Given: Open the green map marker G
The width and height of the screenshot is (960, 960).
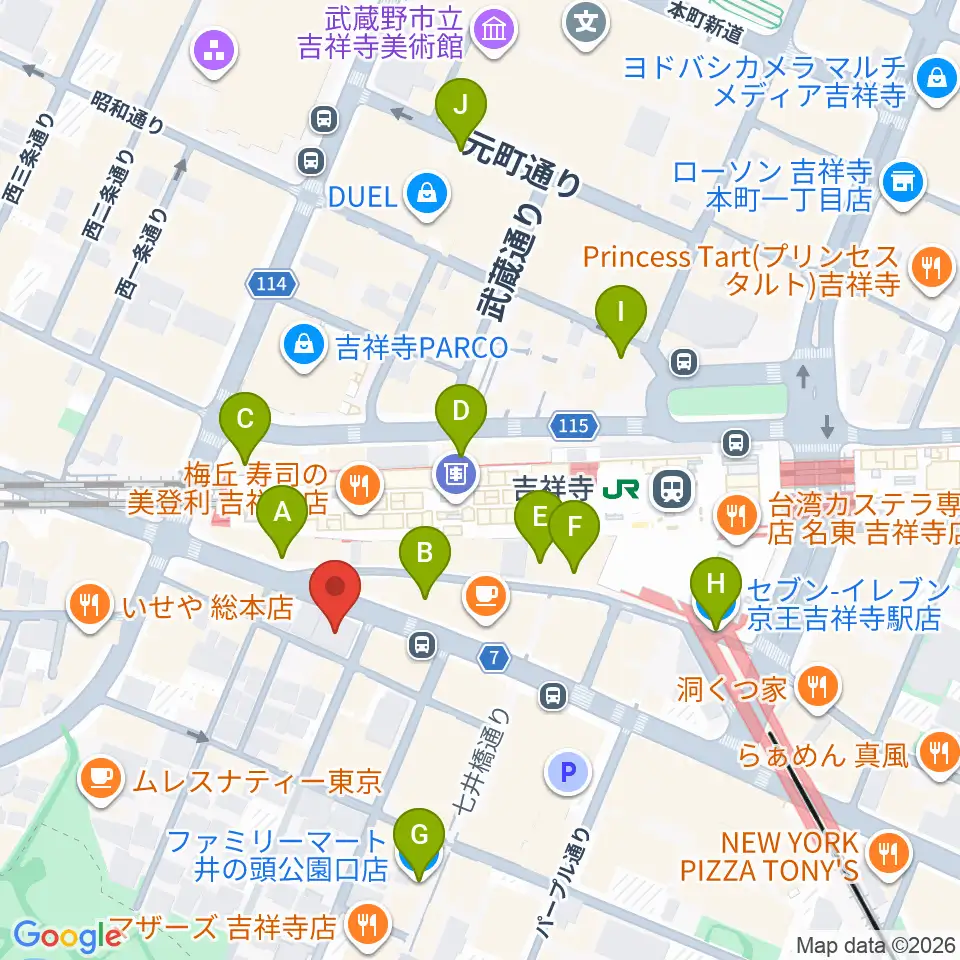Looking at the screenshot, I should click(419, 840).
